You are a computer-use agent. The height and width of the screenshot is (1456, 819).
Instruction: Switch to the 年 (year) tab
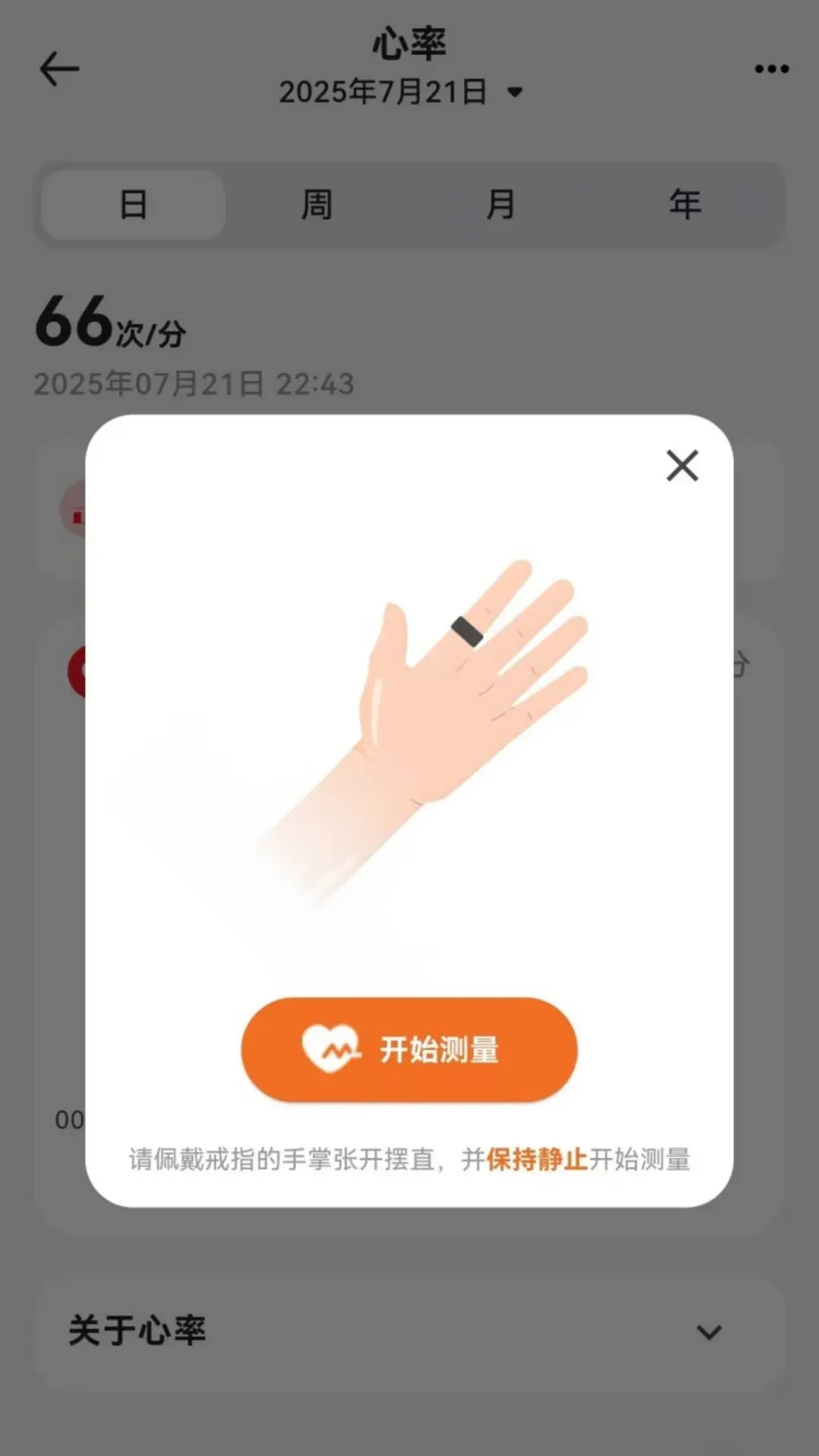685,204
